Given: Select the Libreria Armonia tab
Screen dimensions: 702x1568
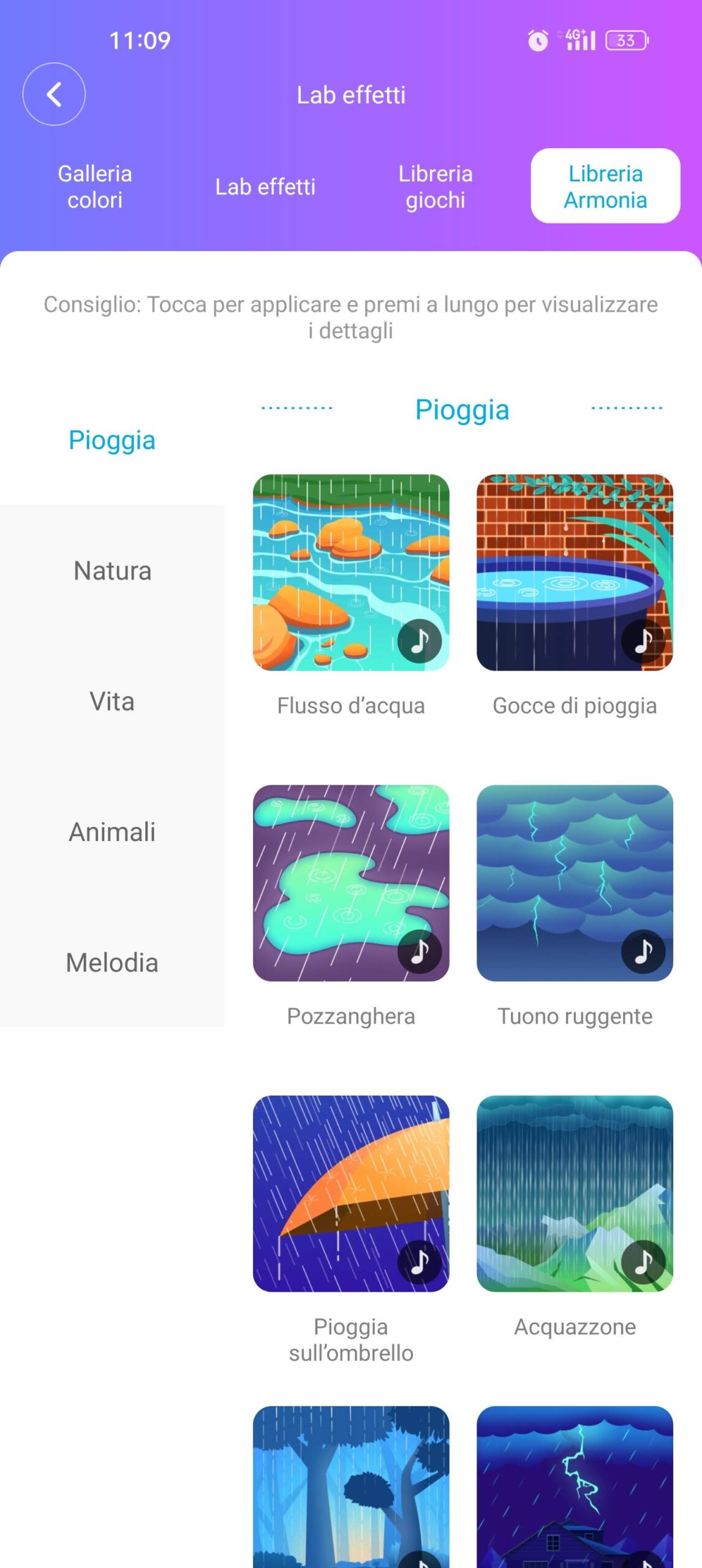Looking at the screenshot, I should coord(605,186).
